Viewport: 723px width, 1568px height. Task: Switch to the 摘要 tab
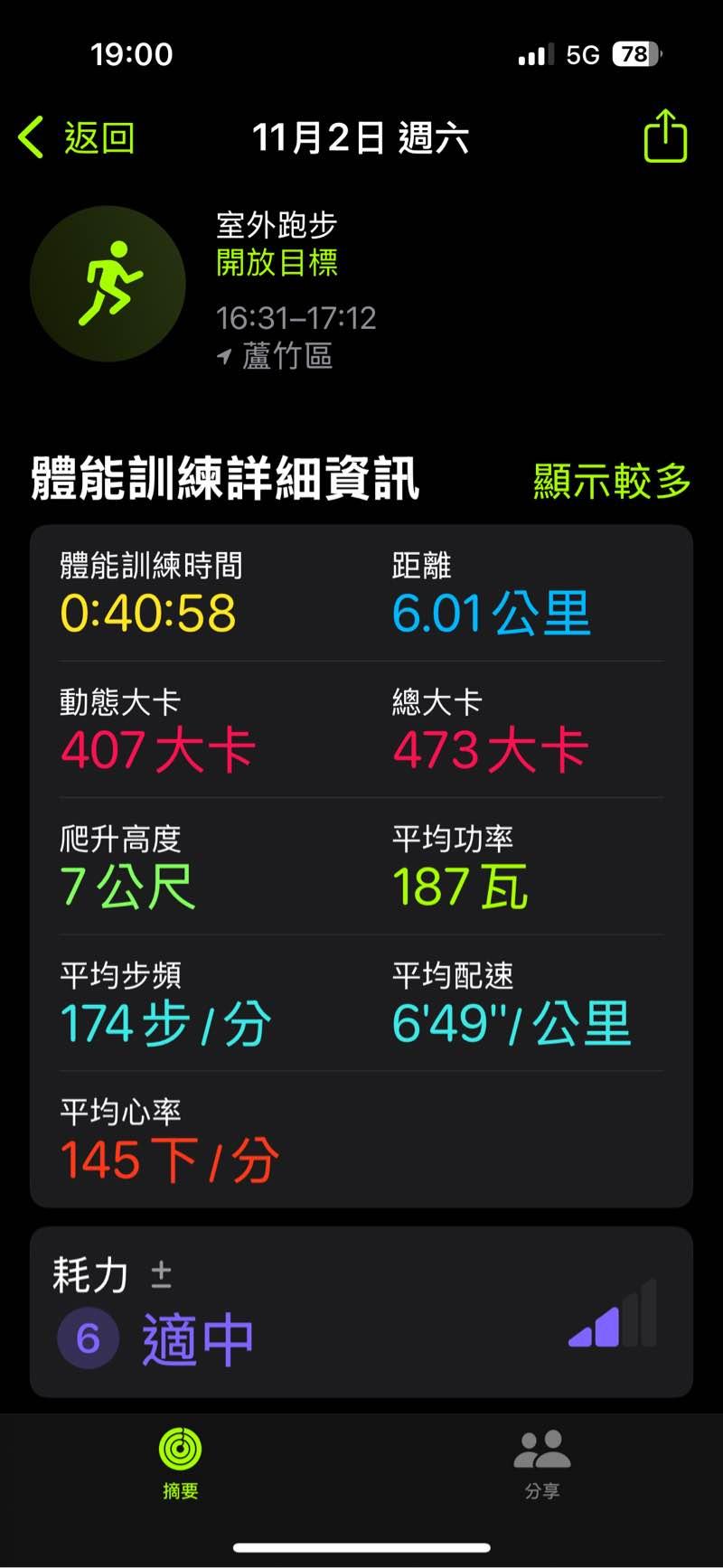(x=180, y=1464)
